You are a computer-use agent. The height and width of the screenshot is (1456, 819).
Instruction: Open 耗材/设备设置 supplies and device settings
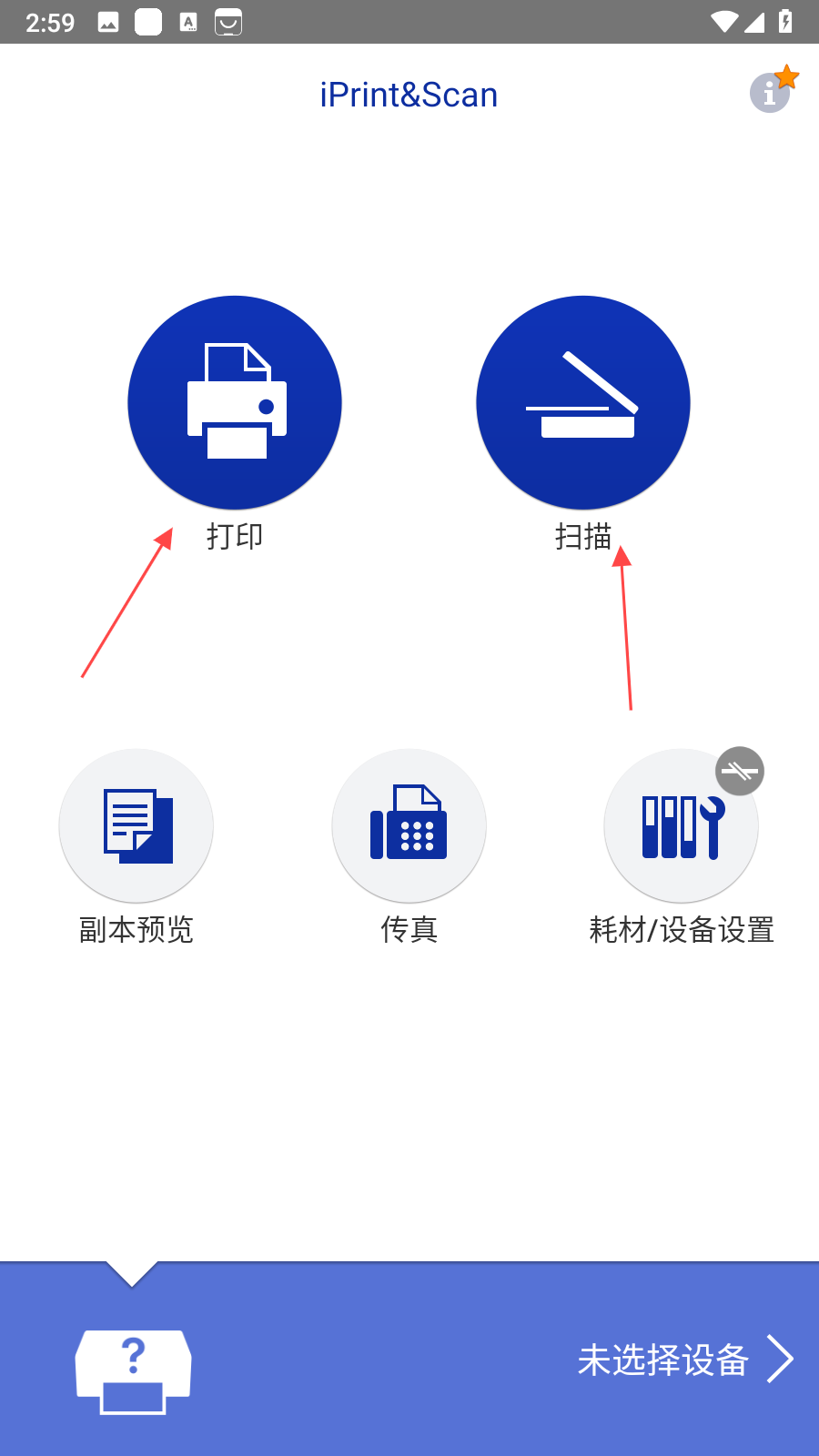click(681, 826)
